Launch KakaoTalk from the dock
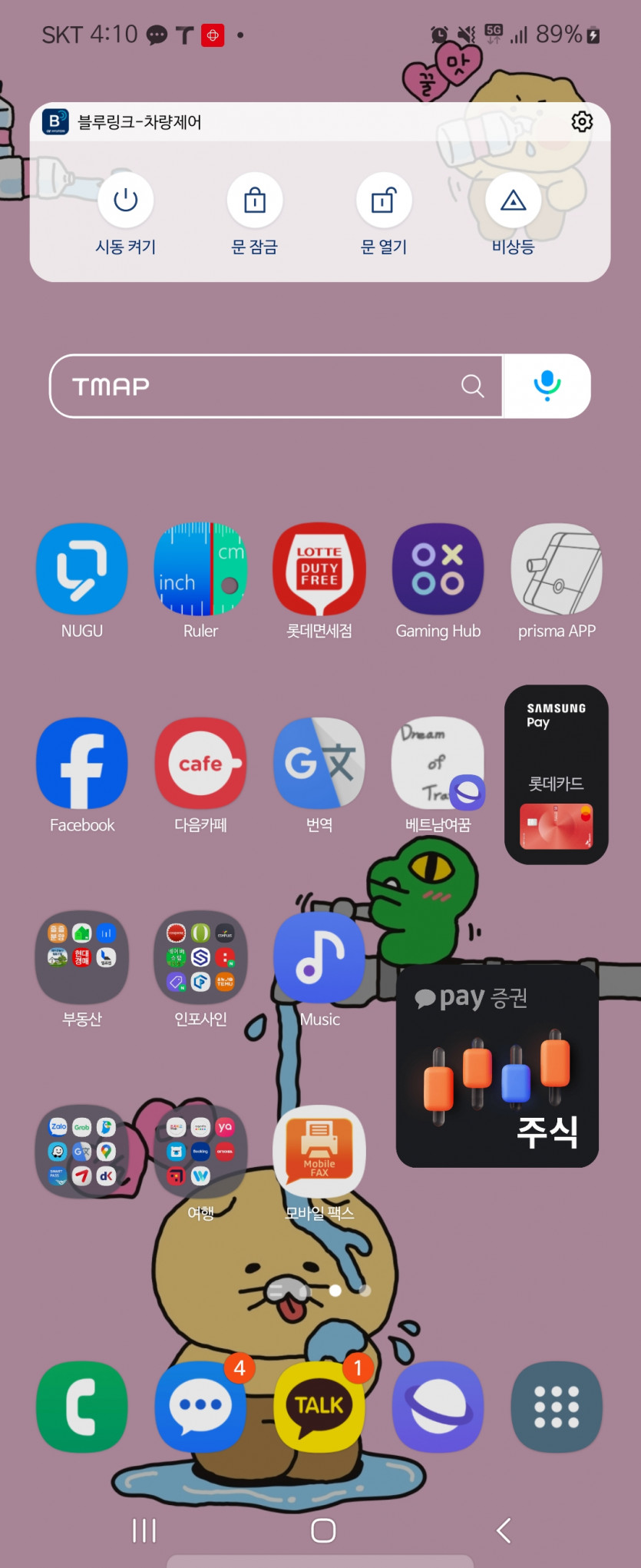Viewport: 641px width, 1568px height. point(319,1406)
